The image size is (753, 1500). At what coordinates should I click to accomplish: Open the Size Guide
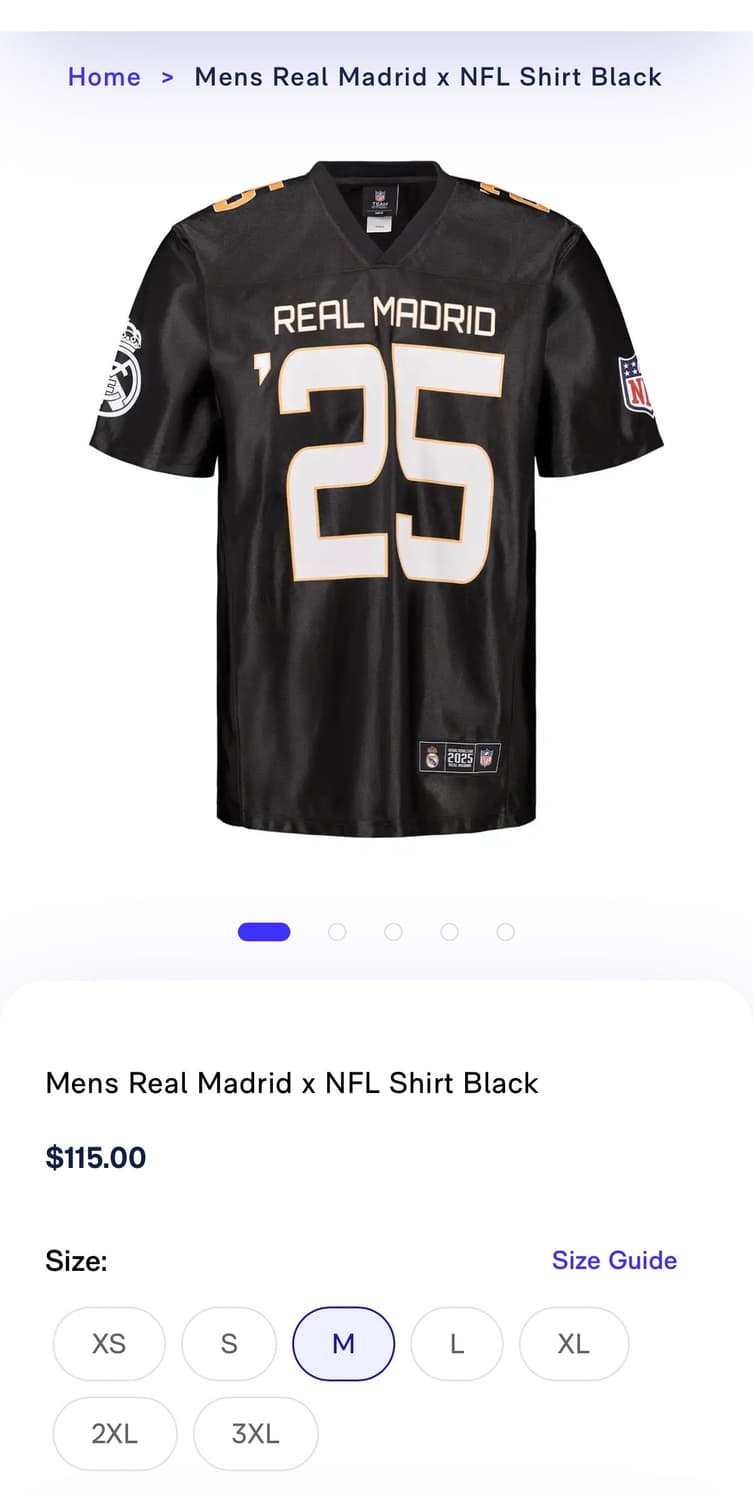(613, 1260)
